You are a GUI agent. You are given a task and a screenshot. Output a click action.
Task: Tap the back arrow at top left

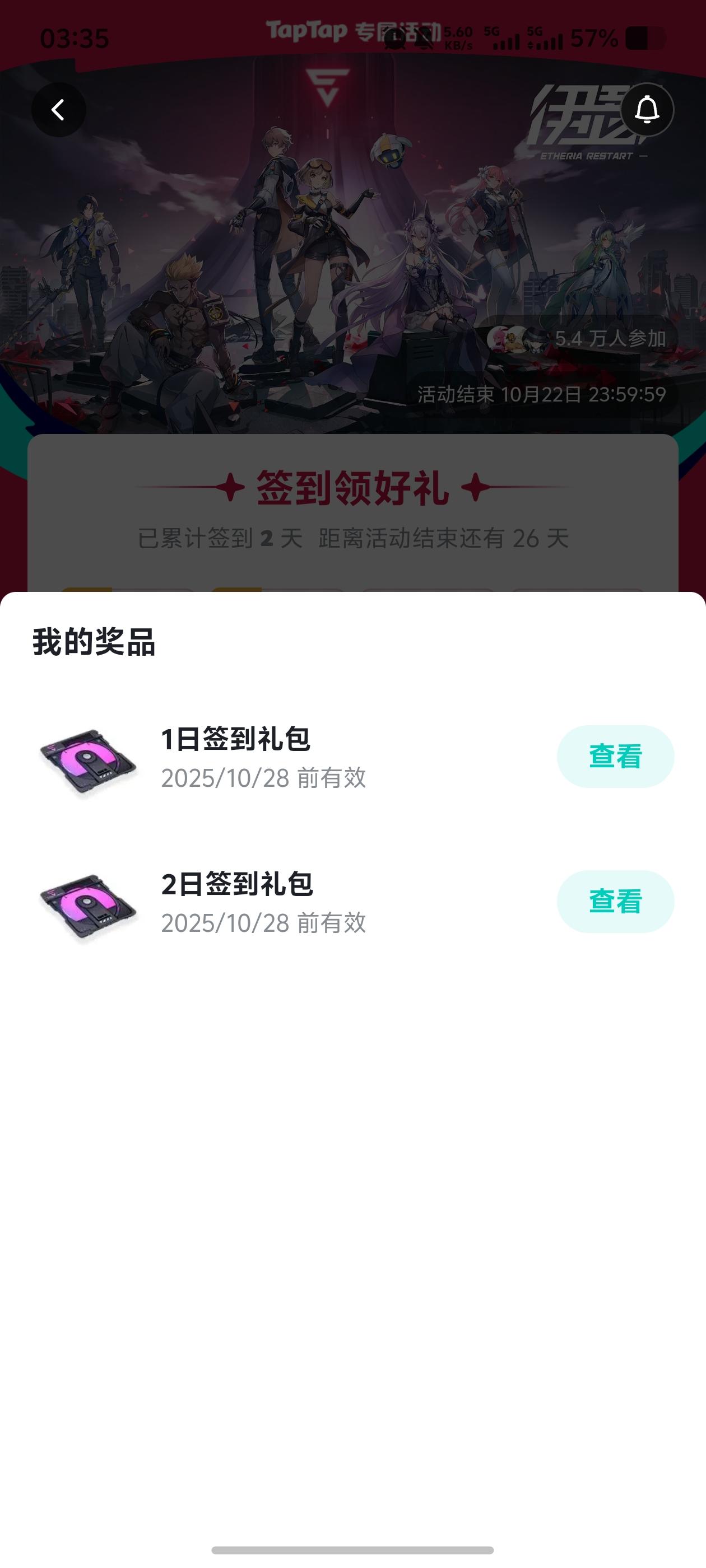pos(58,110)
